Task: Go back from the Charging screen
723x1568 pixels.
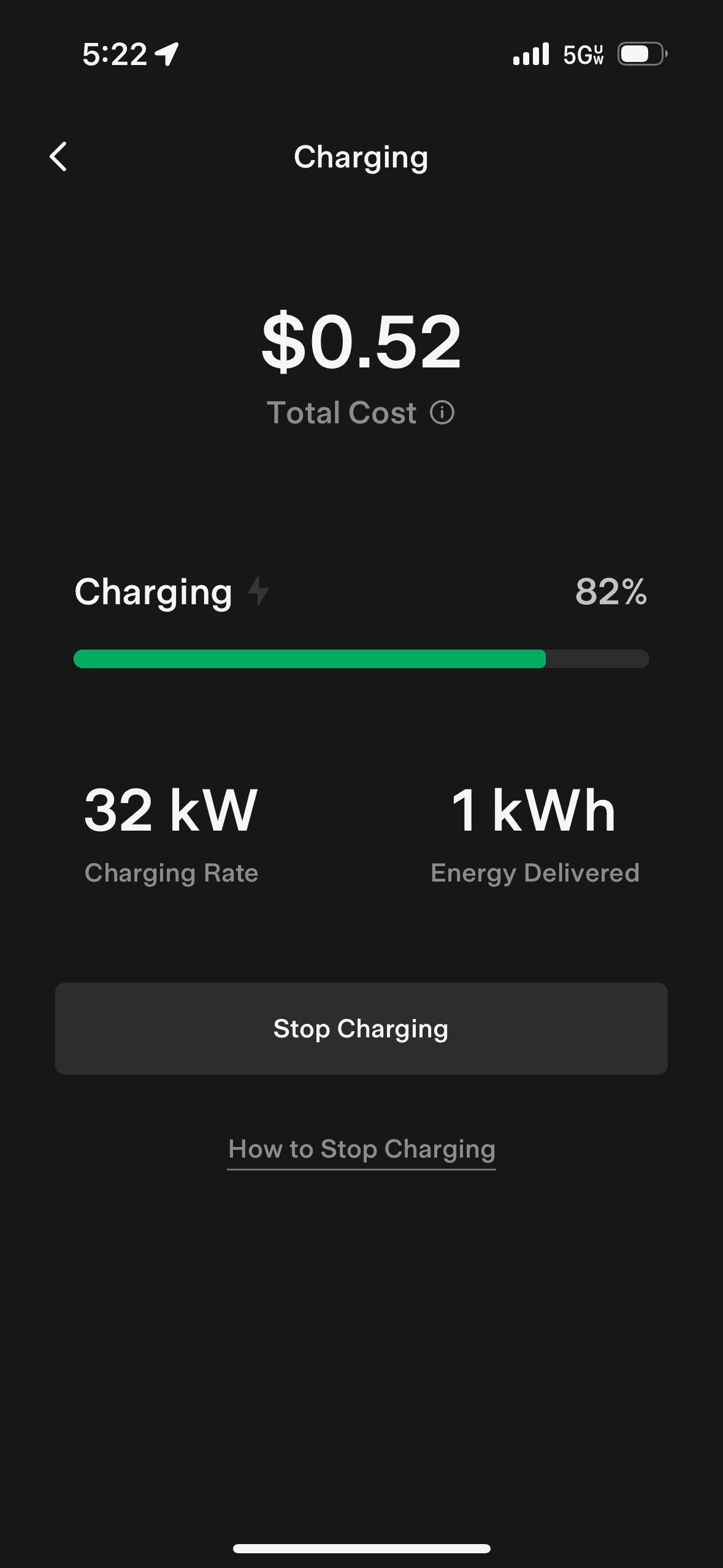Action: coord(58,157)
